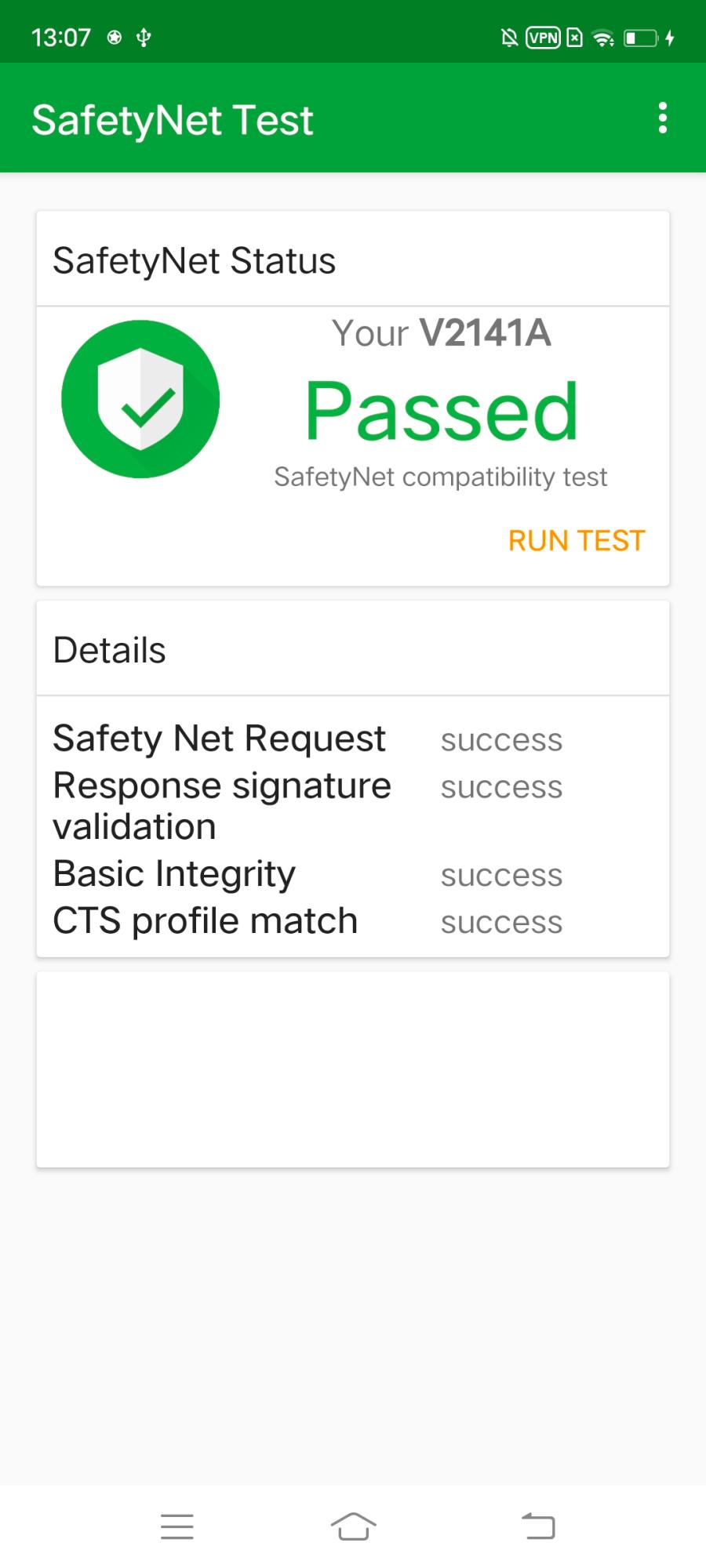Go back using the system navigation bar

point(538,1526)
